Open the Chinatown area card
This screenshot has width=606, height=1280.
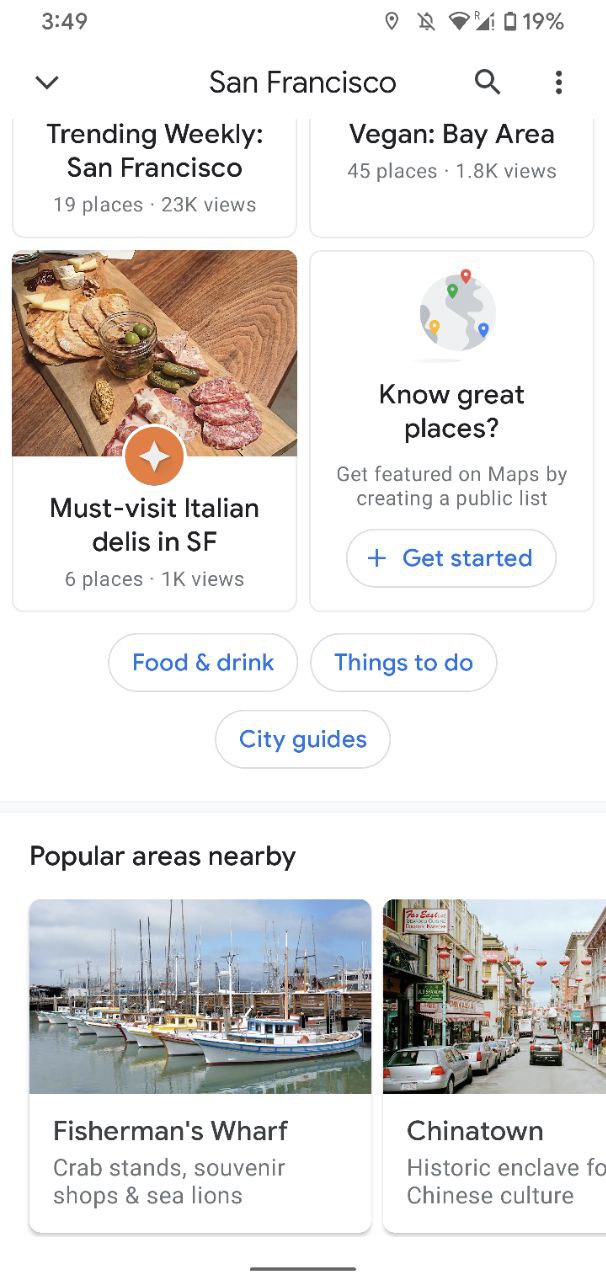[x=494, y=1065]
